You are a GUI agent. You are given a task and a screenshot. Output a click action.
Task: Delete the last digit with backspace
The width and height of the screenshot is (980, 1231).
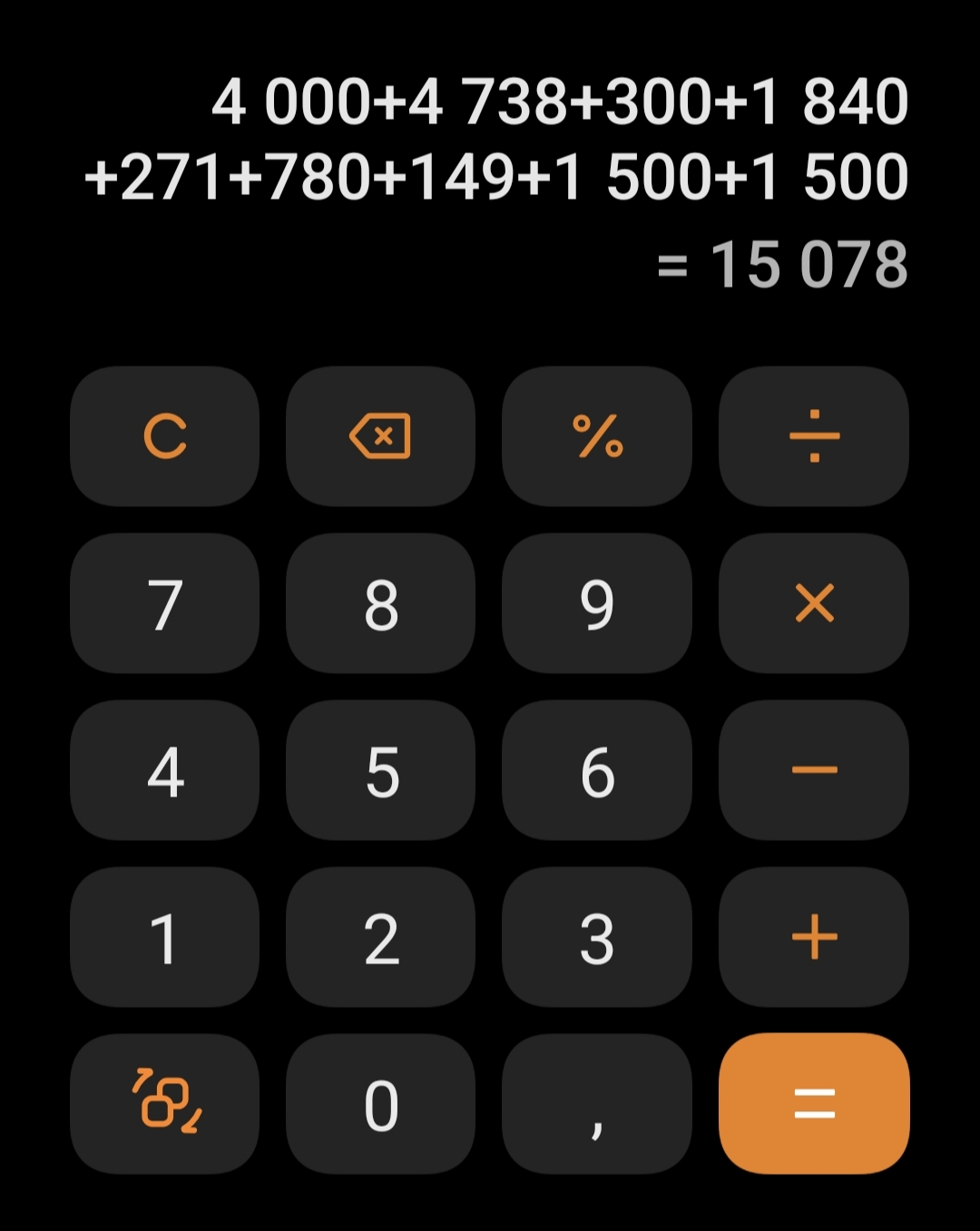click(x=380, y=436)
